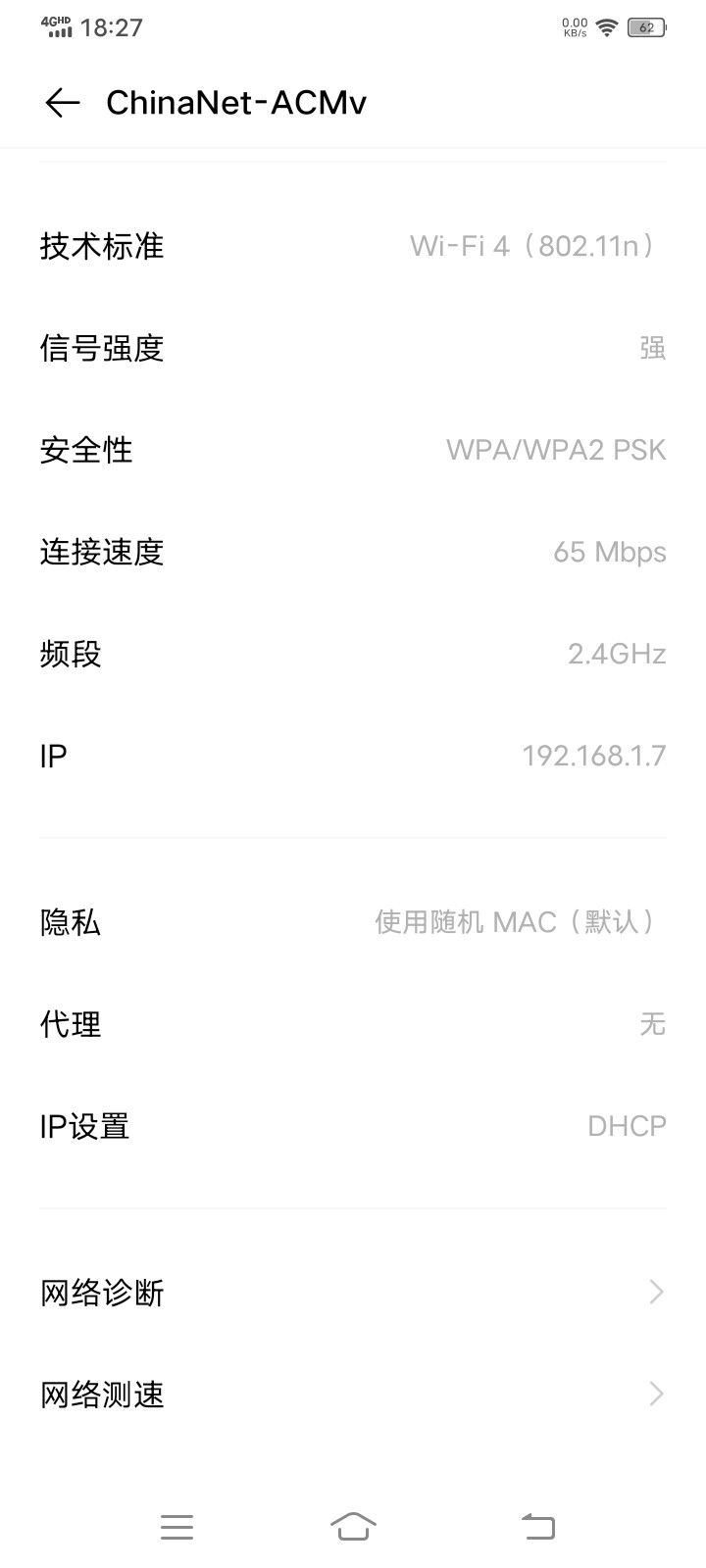Tap the back arrow to leave ChinaNet-ACMv details
Screen dimensions: 706x1568
[x=62, y=101]
